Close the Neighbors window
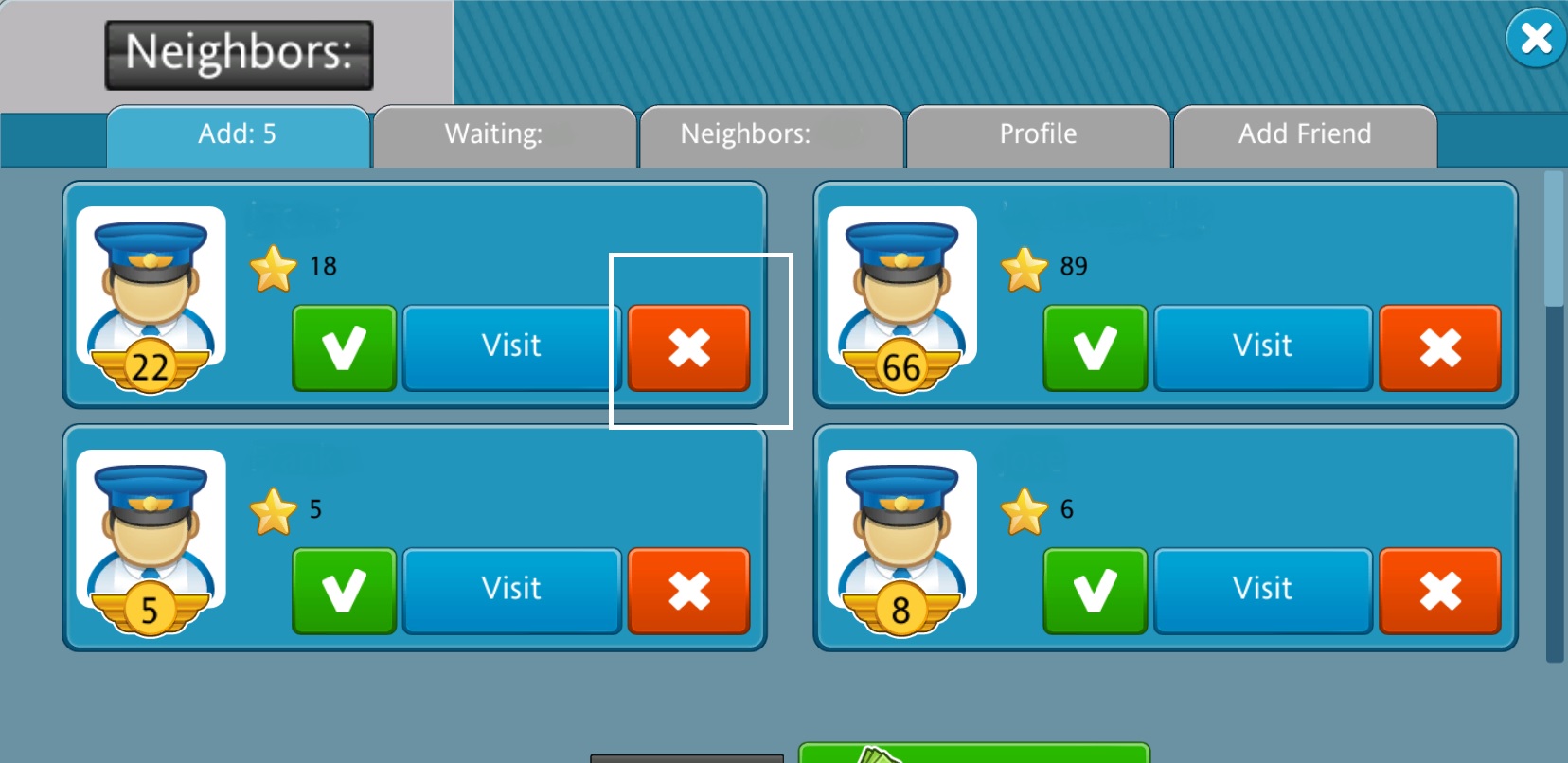This screenshot has width=1568, height=763. point(1535,39)
